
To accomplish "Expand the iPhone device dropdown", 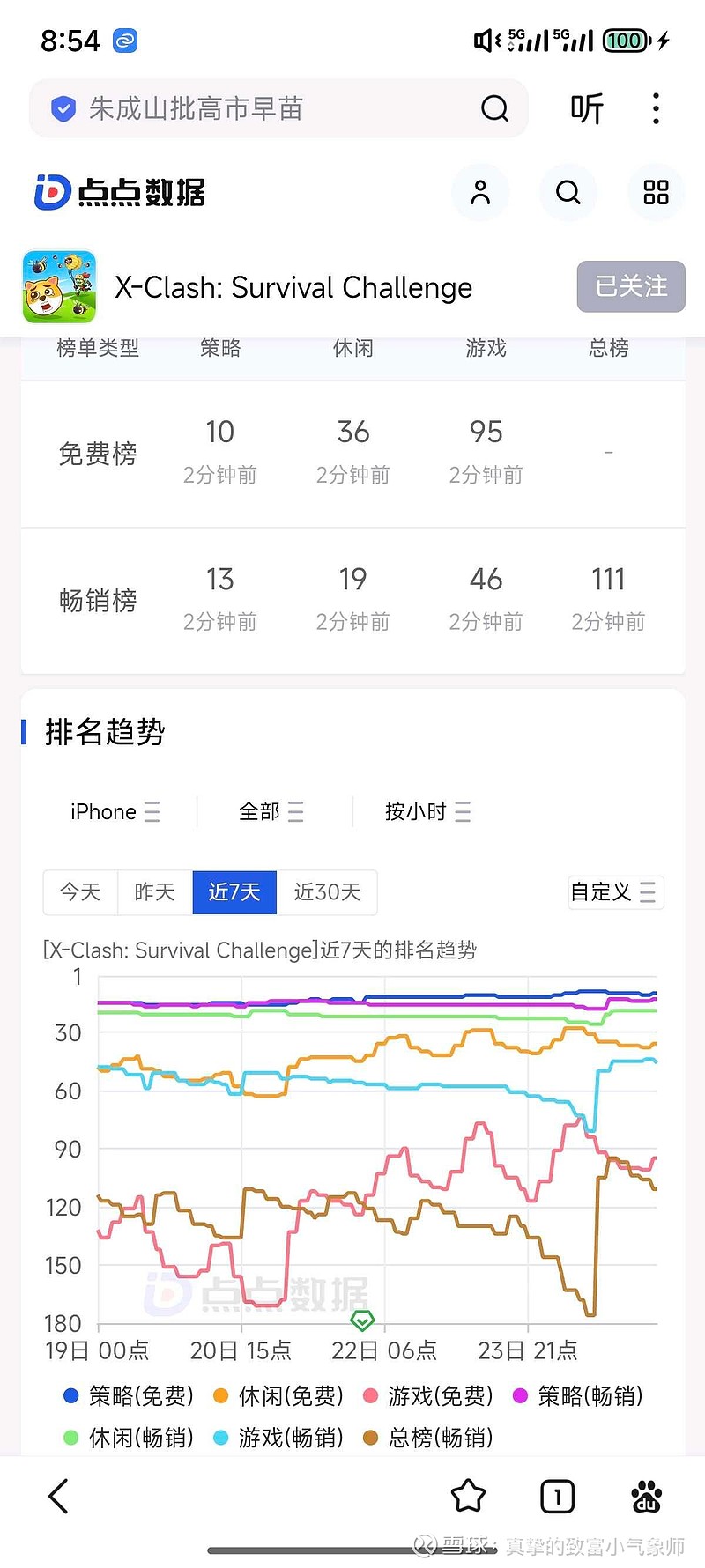I will pos(115,811).
